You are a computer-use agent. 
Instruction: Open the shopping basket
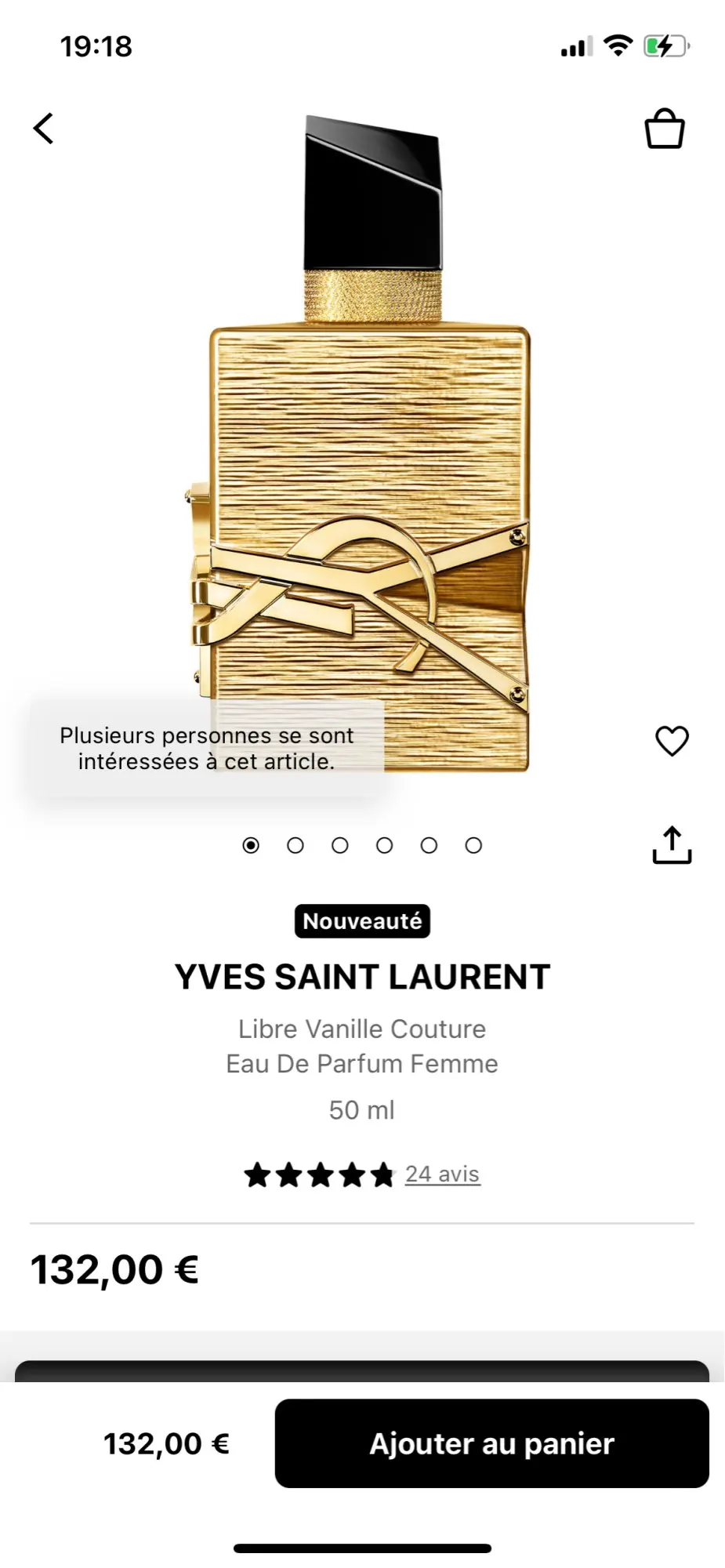click(x=664, y=129)
